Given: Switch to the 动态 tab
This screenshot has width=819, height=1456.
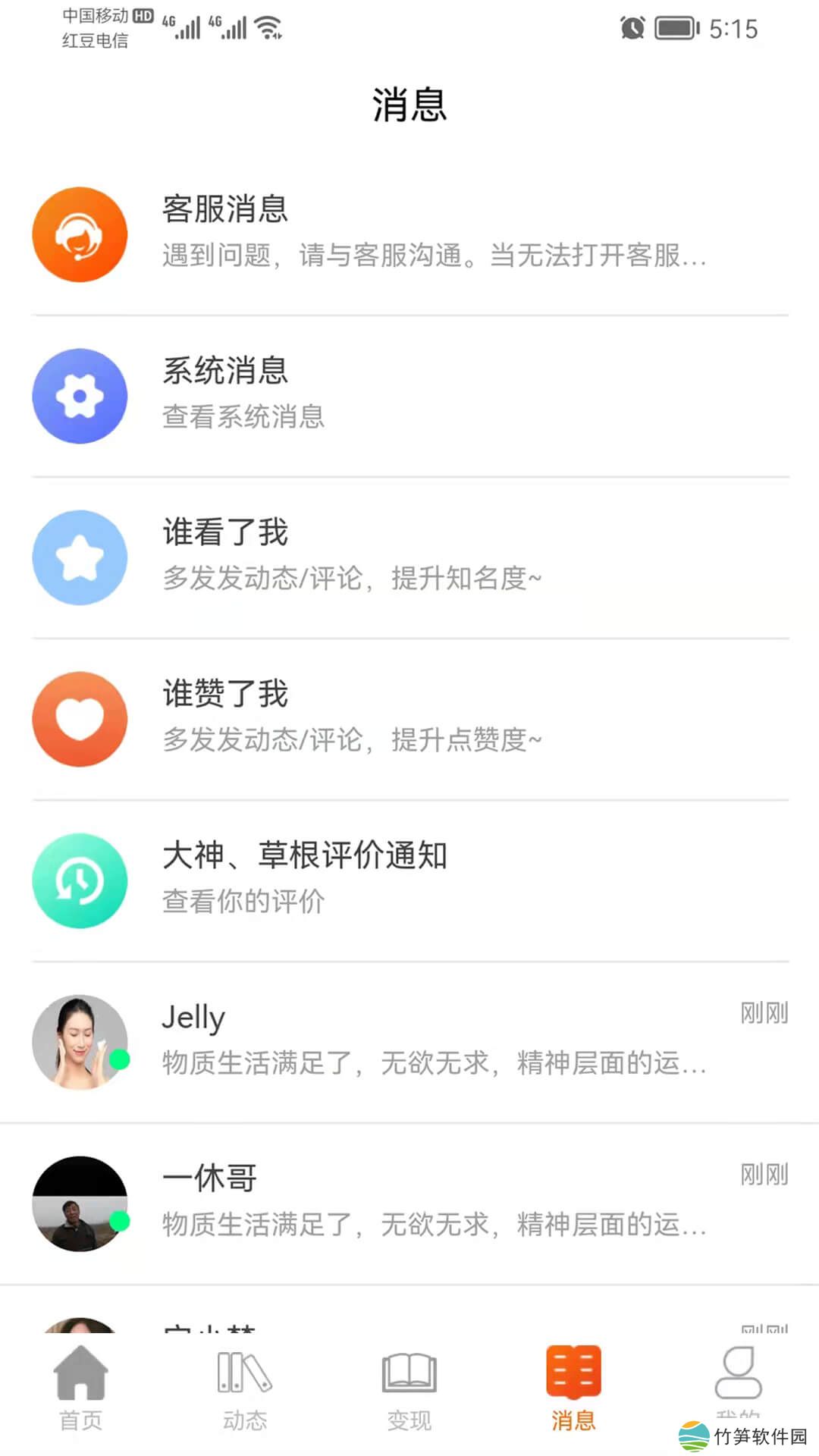Looking at the screenshot, I should point(244,1388).
